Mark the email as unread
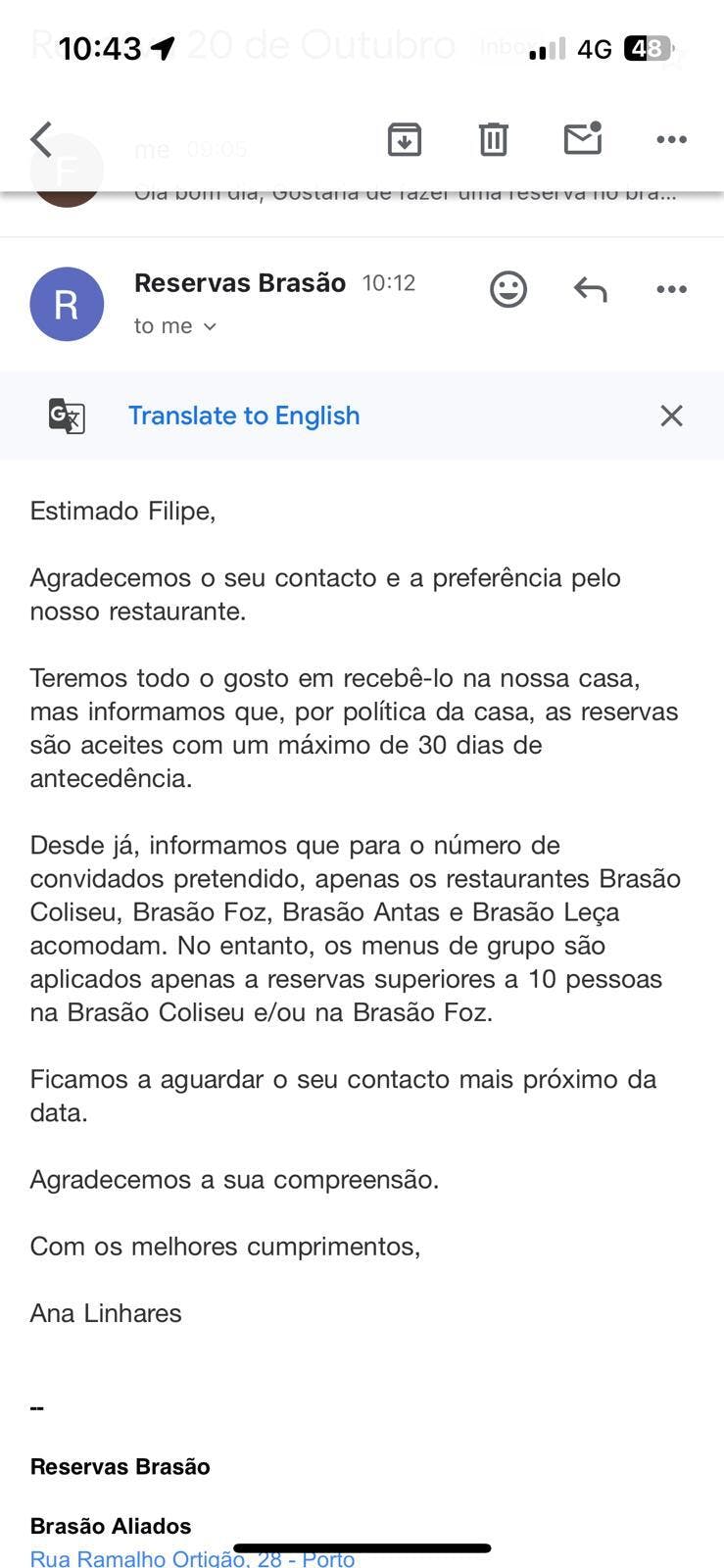Image resolution: width=724 pixels, height=1568 pixels. [583, 139]
